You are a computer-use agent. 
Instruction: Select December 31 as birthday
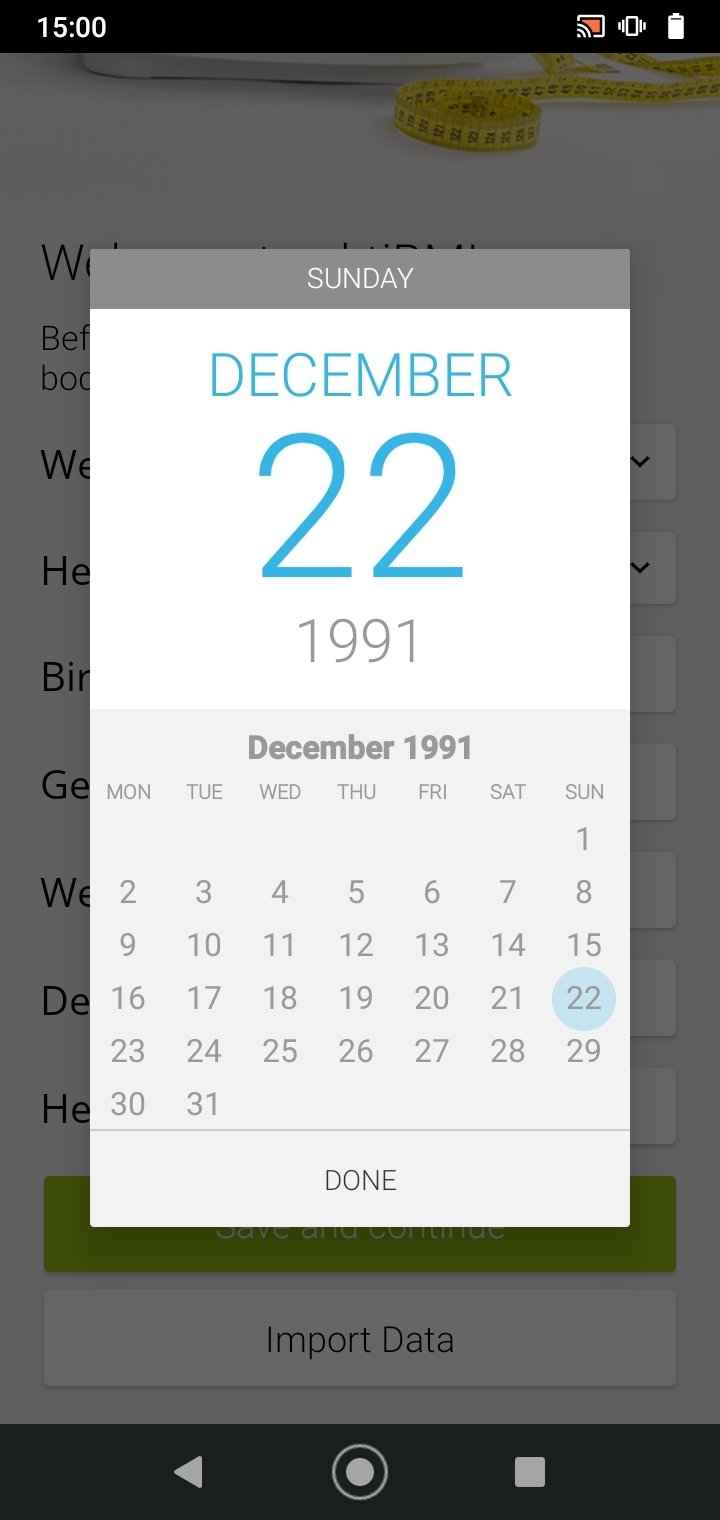pyautogui.click(x=204, y=1104)
